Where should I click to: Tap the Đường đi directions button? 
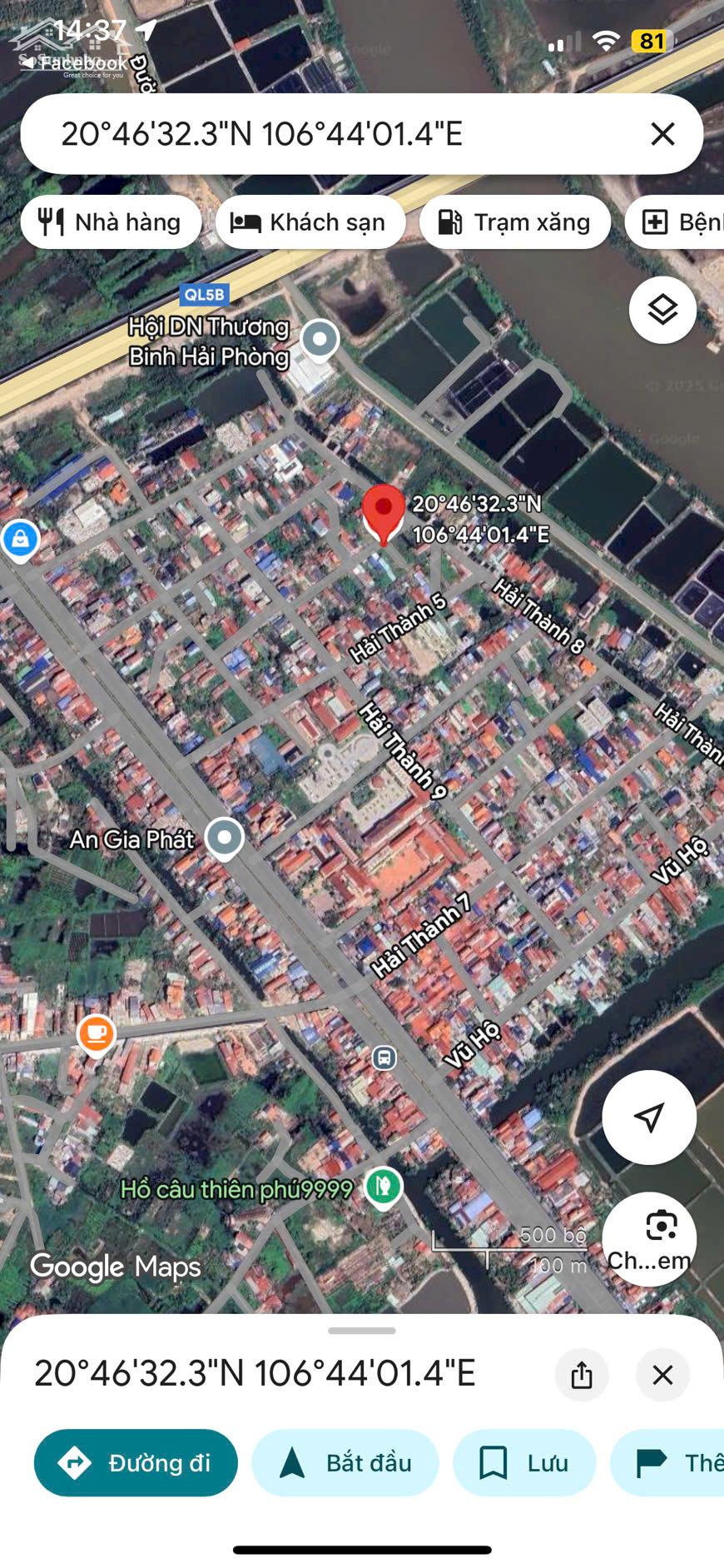point(136,1463)
